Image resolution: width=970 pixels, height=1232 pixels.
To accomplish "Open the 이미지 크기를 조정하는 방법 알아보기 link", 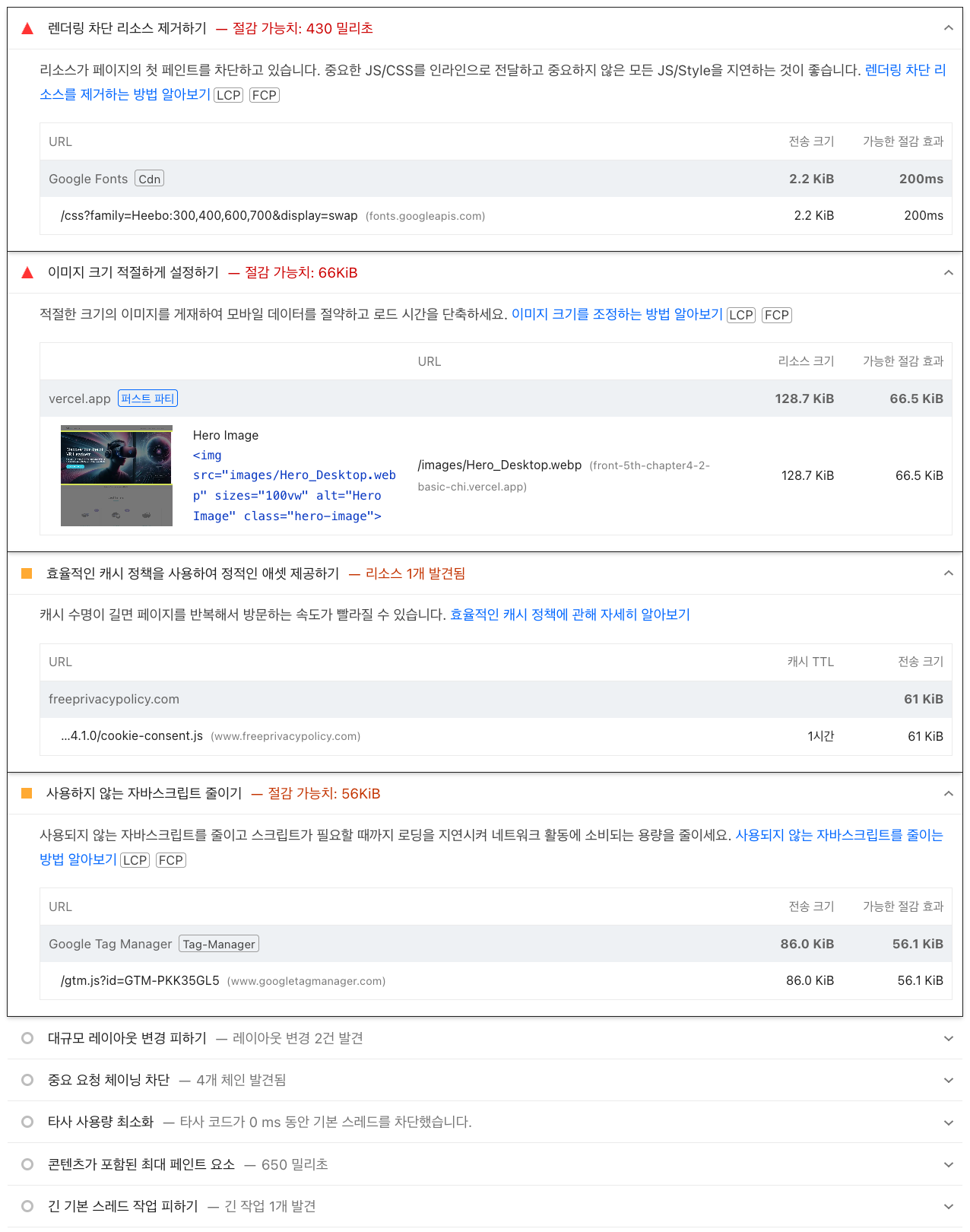I will [617, 314].
